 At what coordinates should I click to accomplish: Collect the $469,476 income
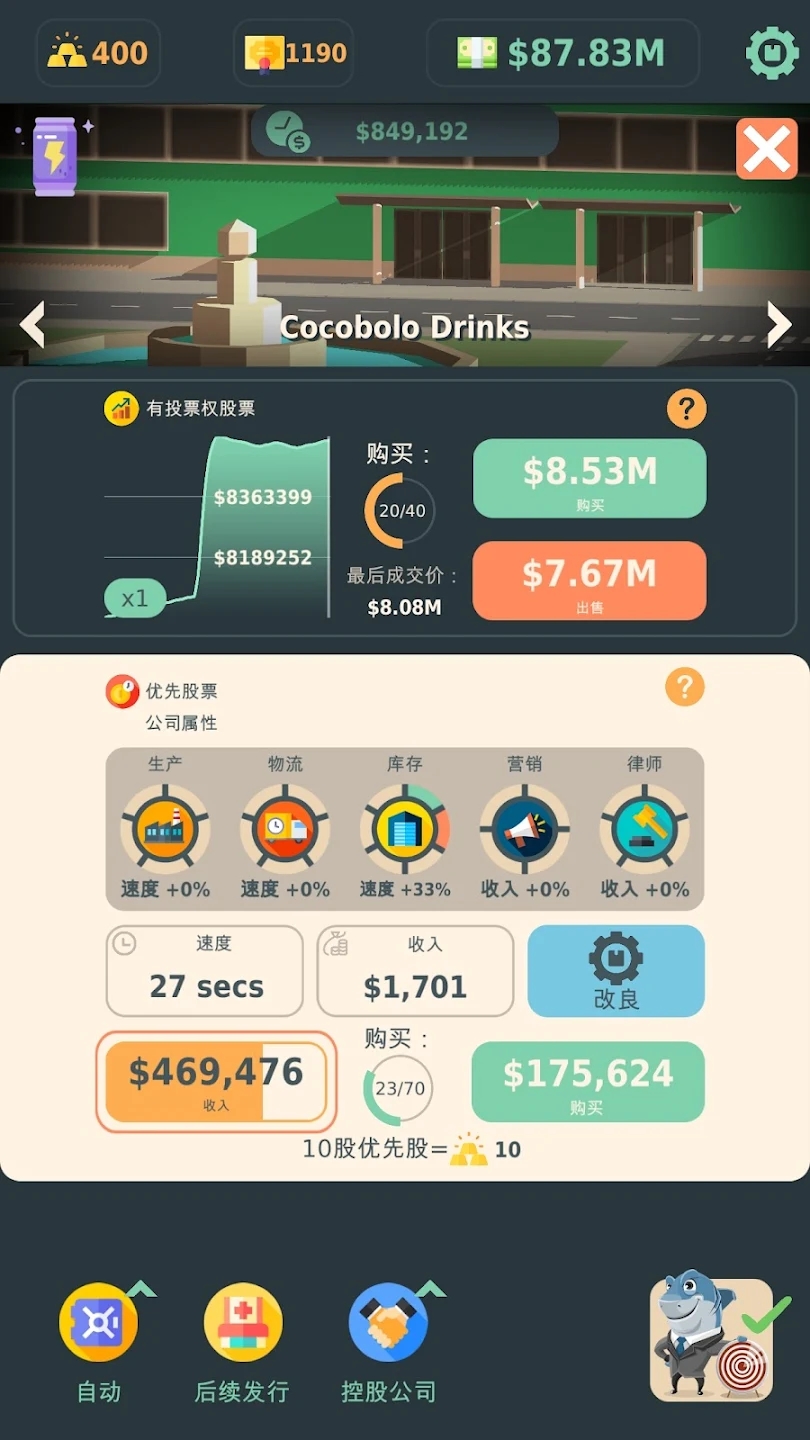click(215, 1081)
